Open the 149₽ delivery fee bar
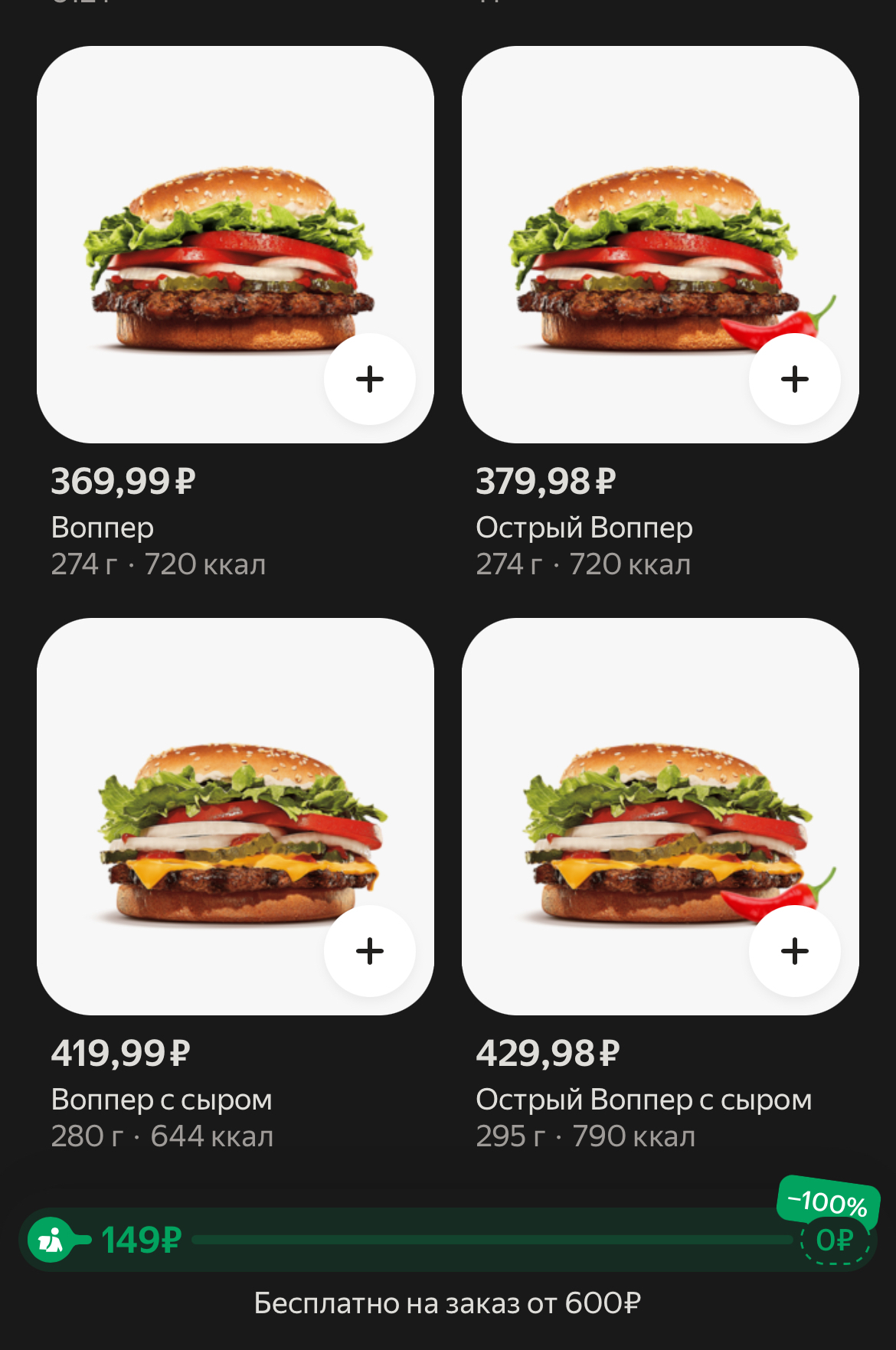This screenshot has width=896, height=1350. 447,1240
